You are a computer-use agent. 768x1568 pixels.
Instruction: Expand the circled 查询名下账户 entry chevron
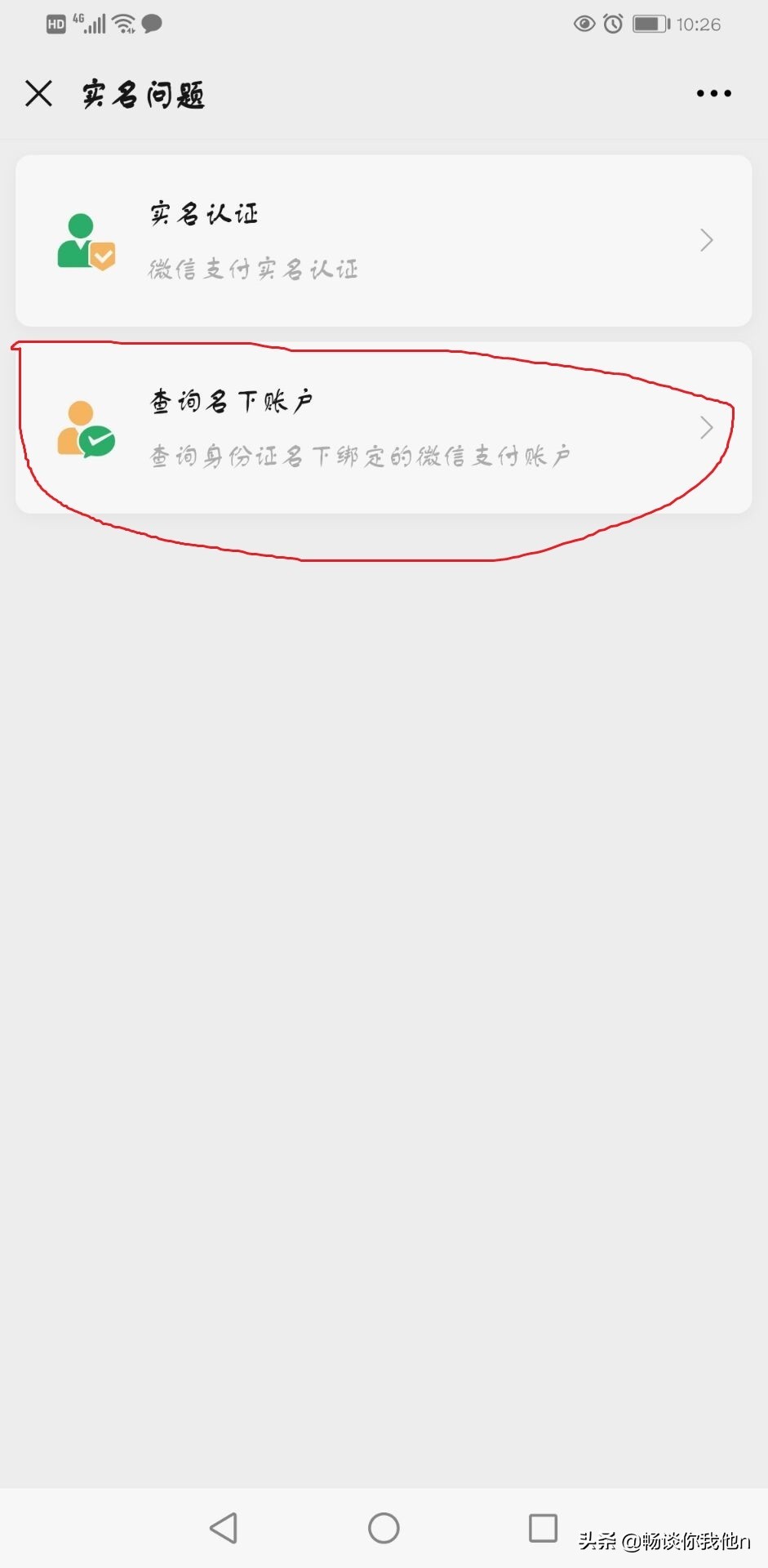(706, 428)
